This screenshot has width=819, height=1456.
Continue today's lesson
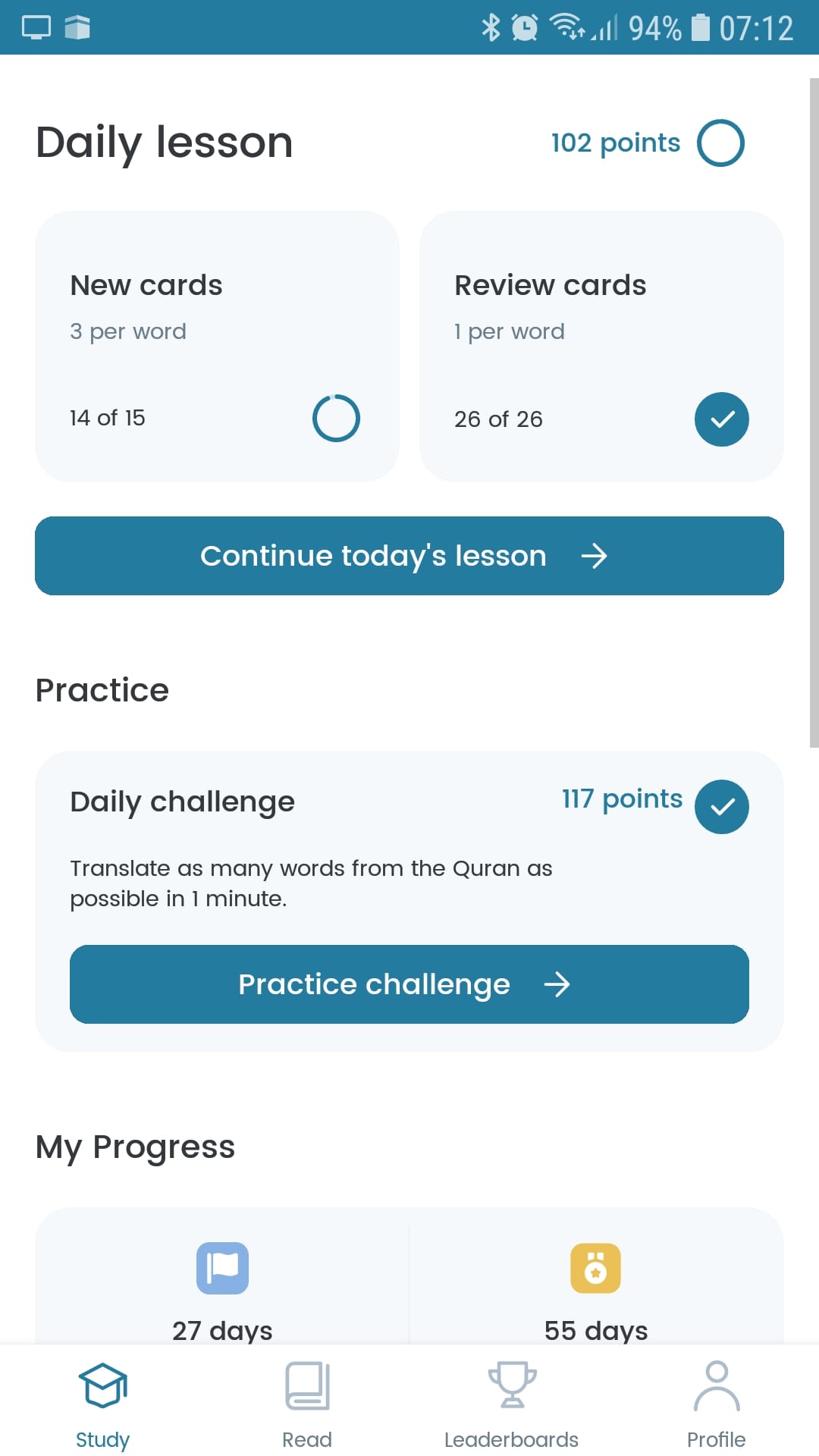tap(409, 556)
